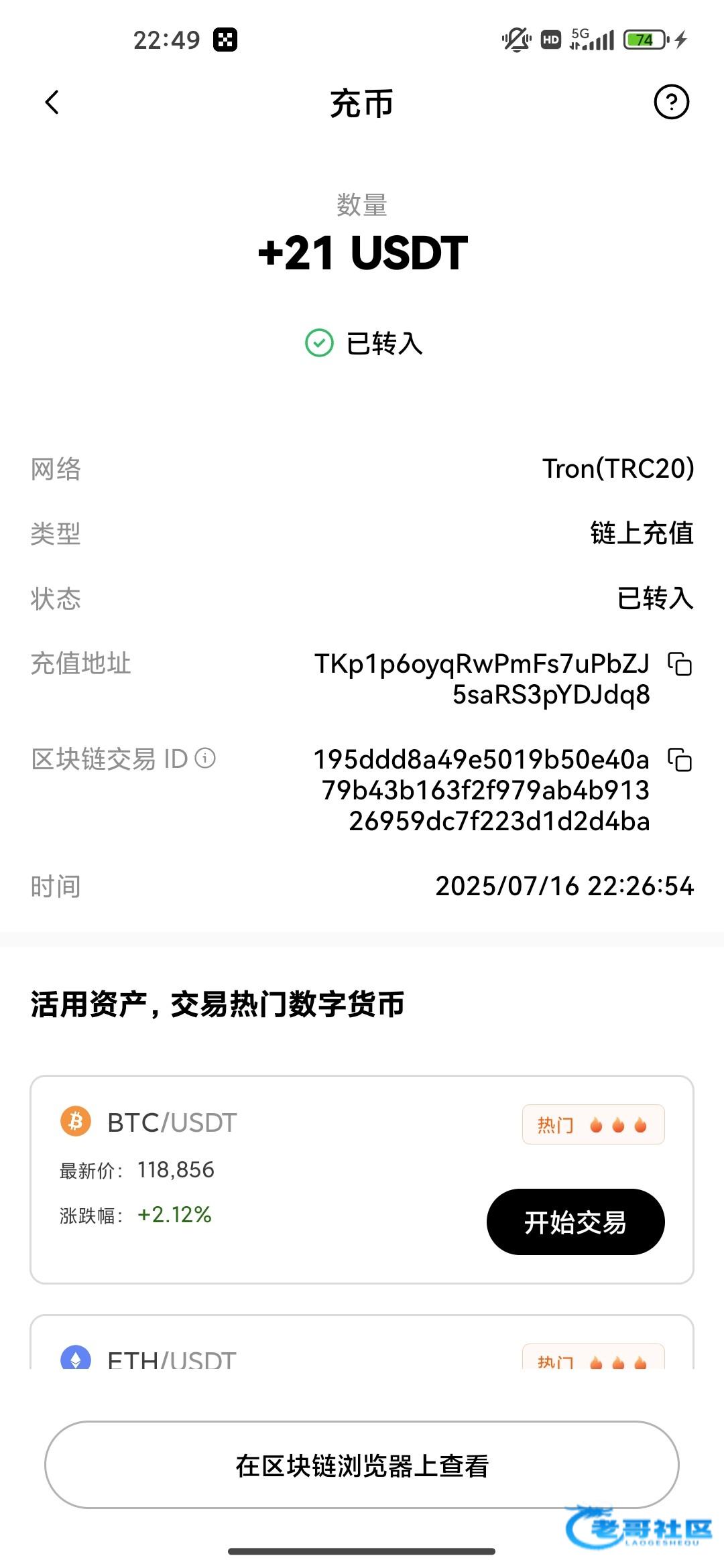Go back using the top-left arrow
This screenshot has height=1568, width=724.
pos(52,103)
